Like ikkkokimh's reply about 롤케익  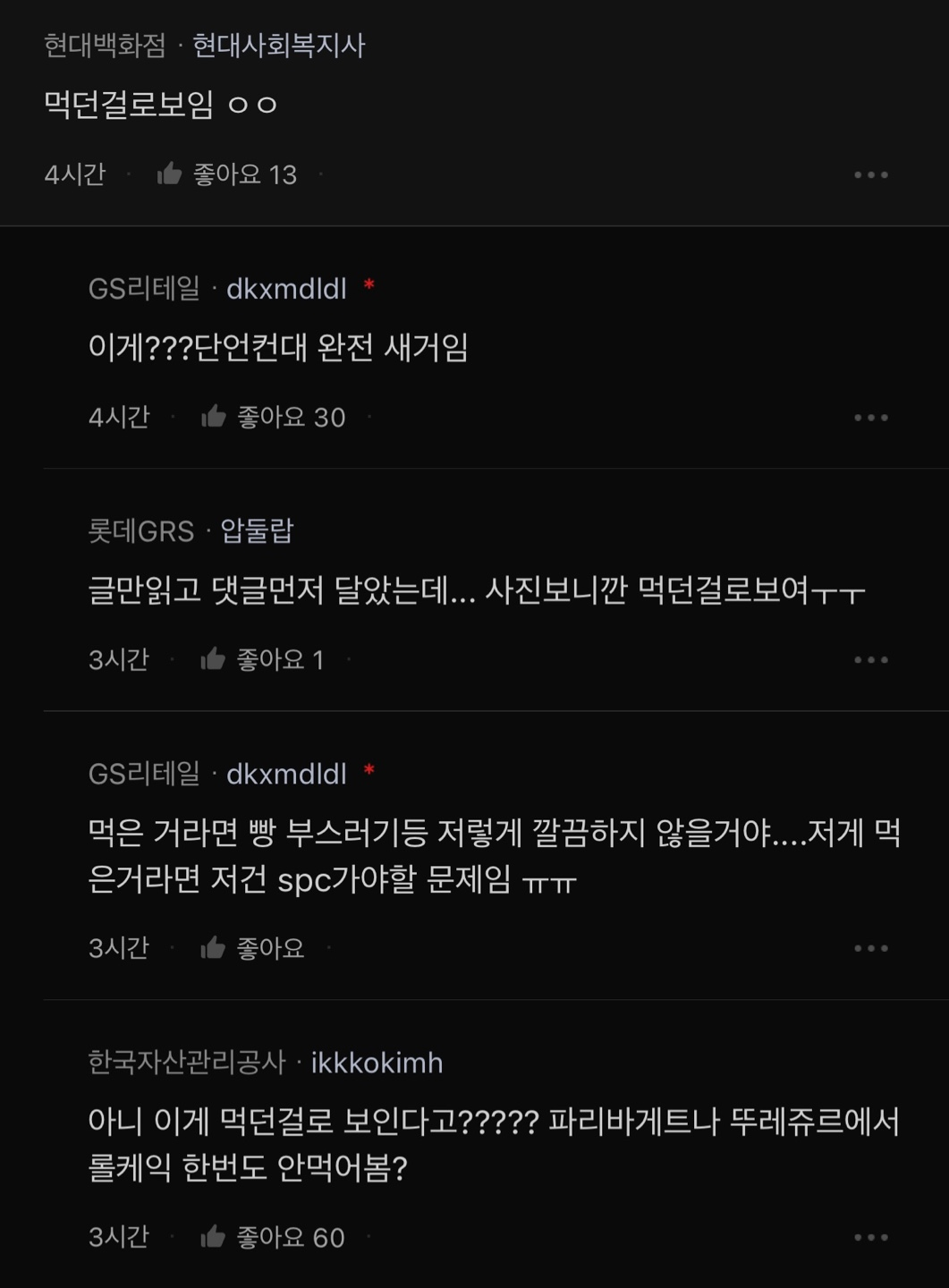[x=213, y=1237]
